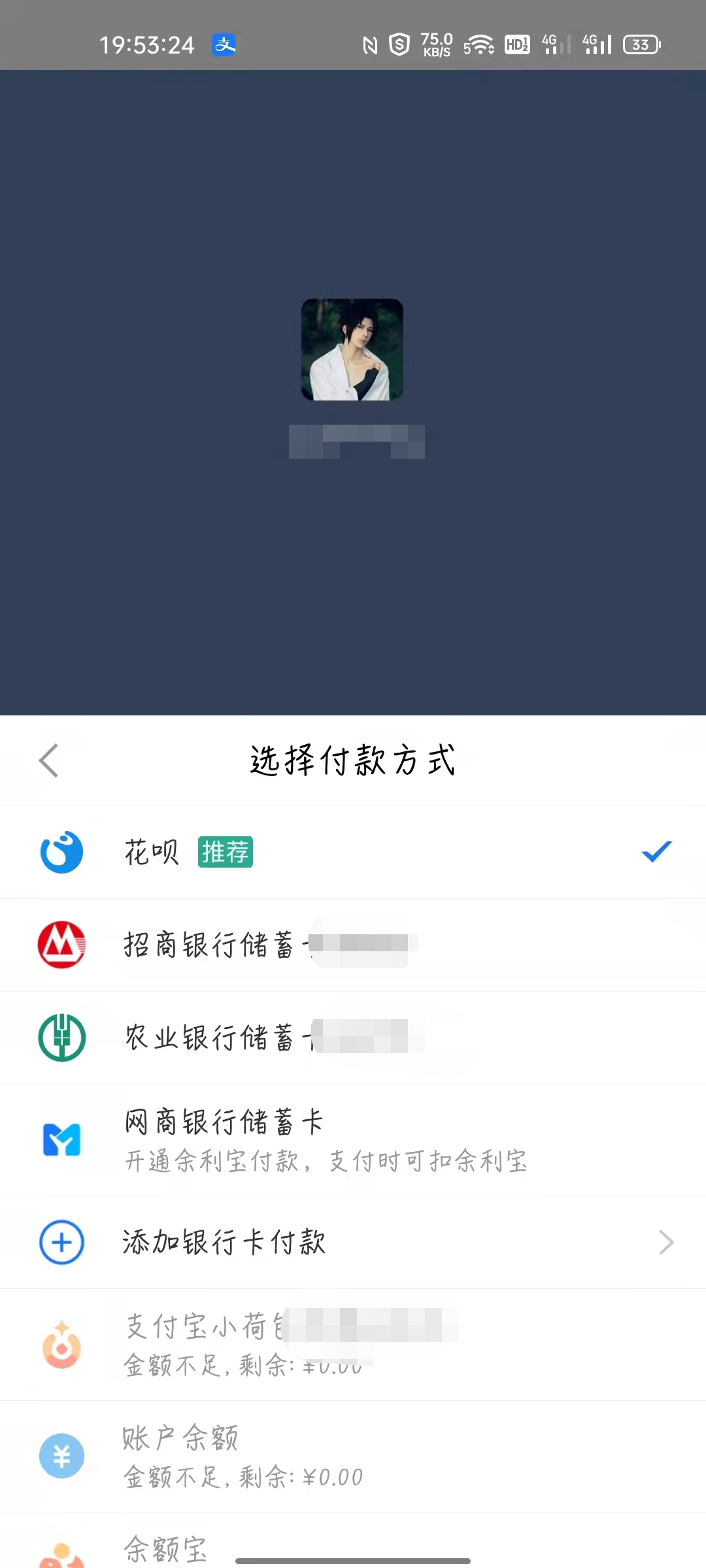Select 网商银行储蓄卡 option
The height and width of the screenshot is (1568, 706).
point(353,1139)
